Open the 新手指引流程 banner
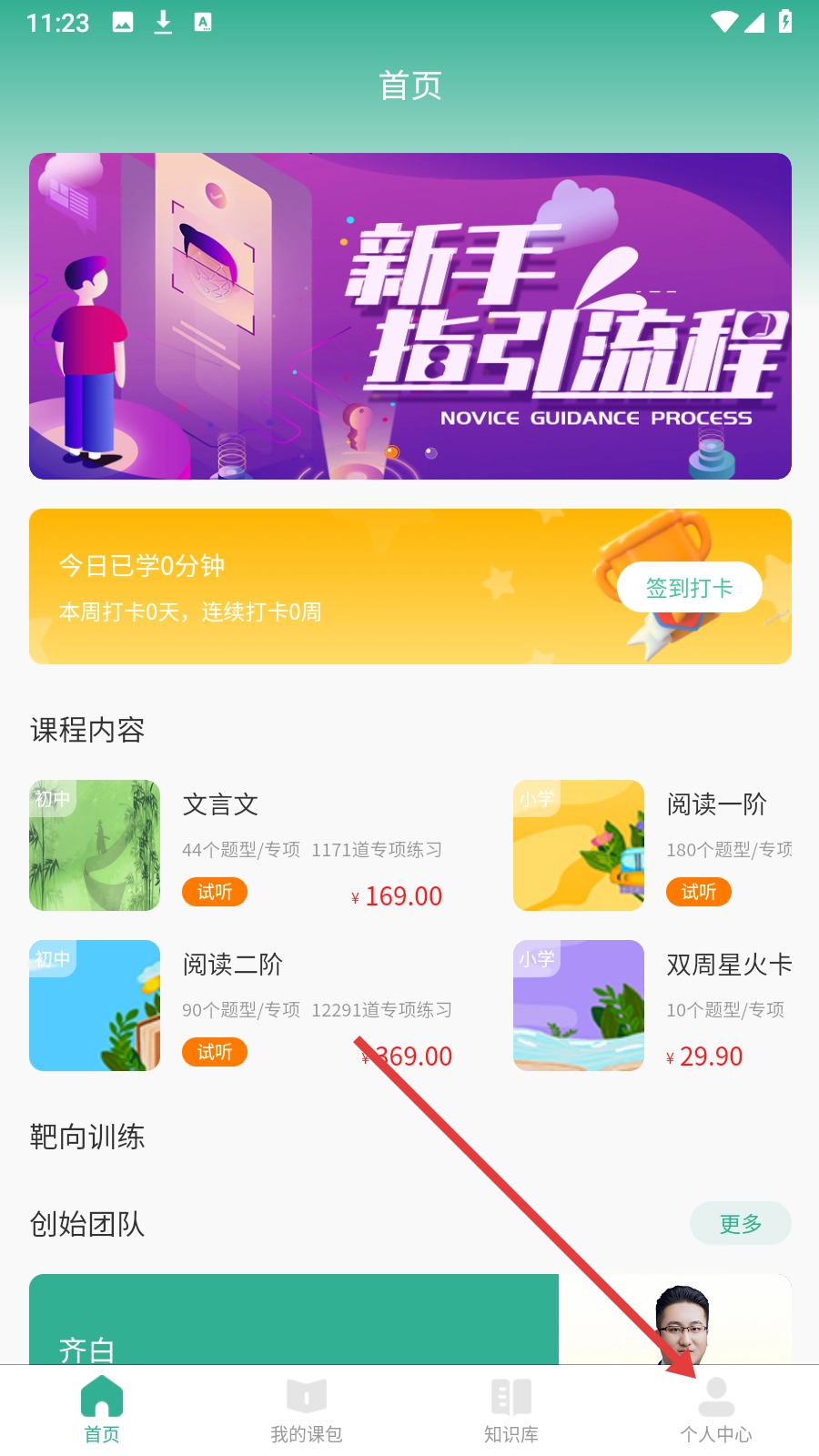Screen dimensions: 819x1456 409,316
